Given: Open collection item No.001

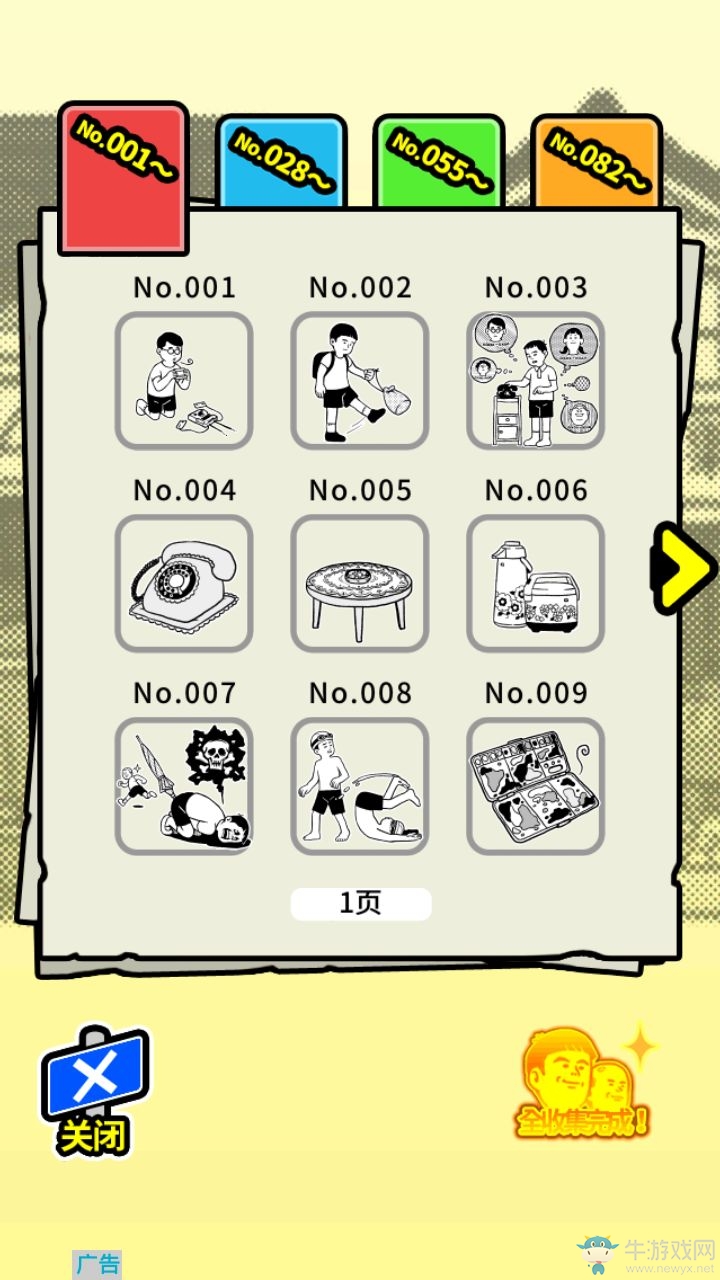Looking at the screenshot, I should pos(184,381).
